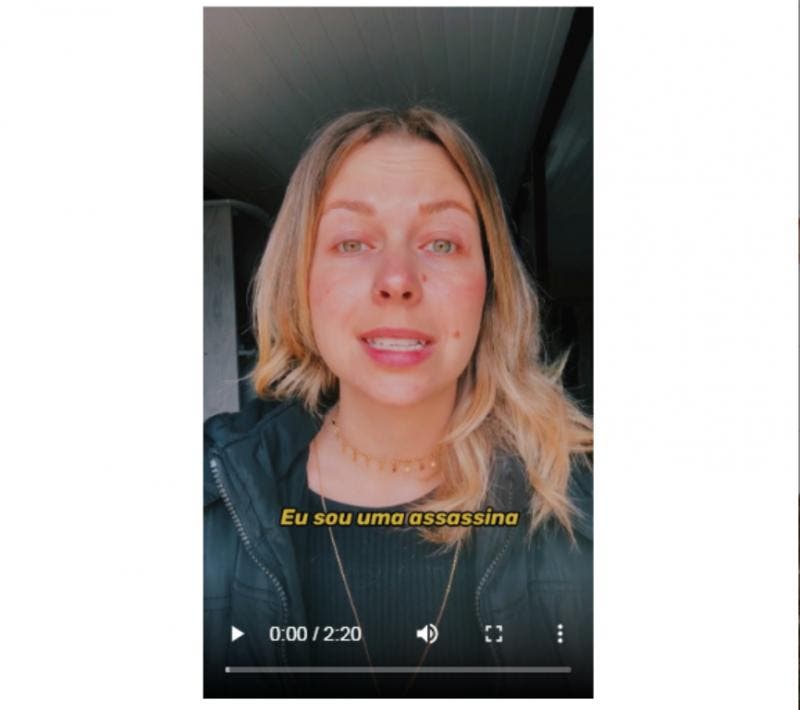
Task: Play the video
Action: [237, 634]
